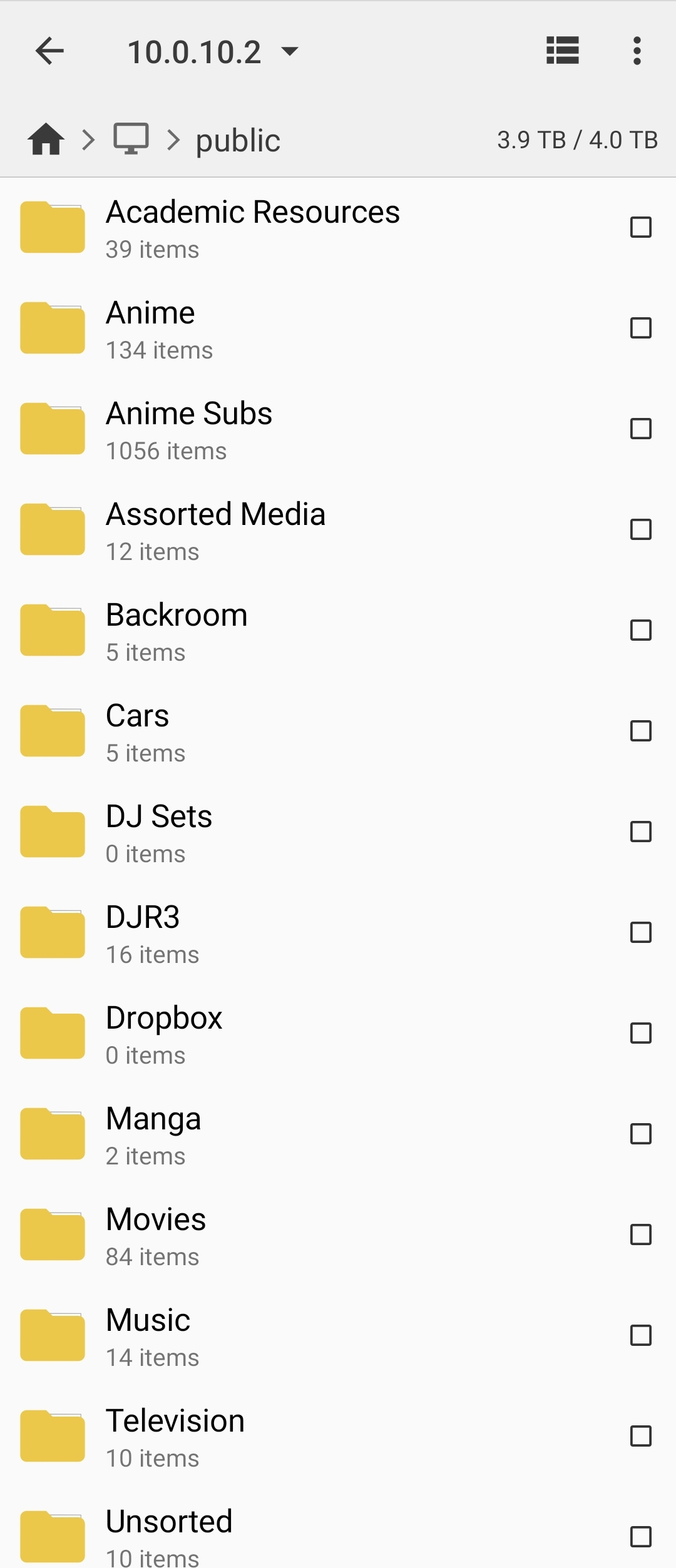Screen dimensions: 676x1568
Task: Select the Anime folder checkbox
Action: click(x=640, y=328)
